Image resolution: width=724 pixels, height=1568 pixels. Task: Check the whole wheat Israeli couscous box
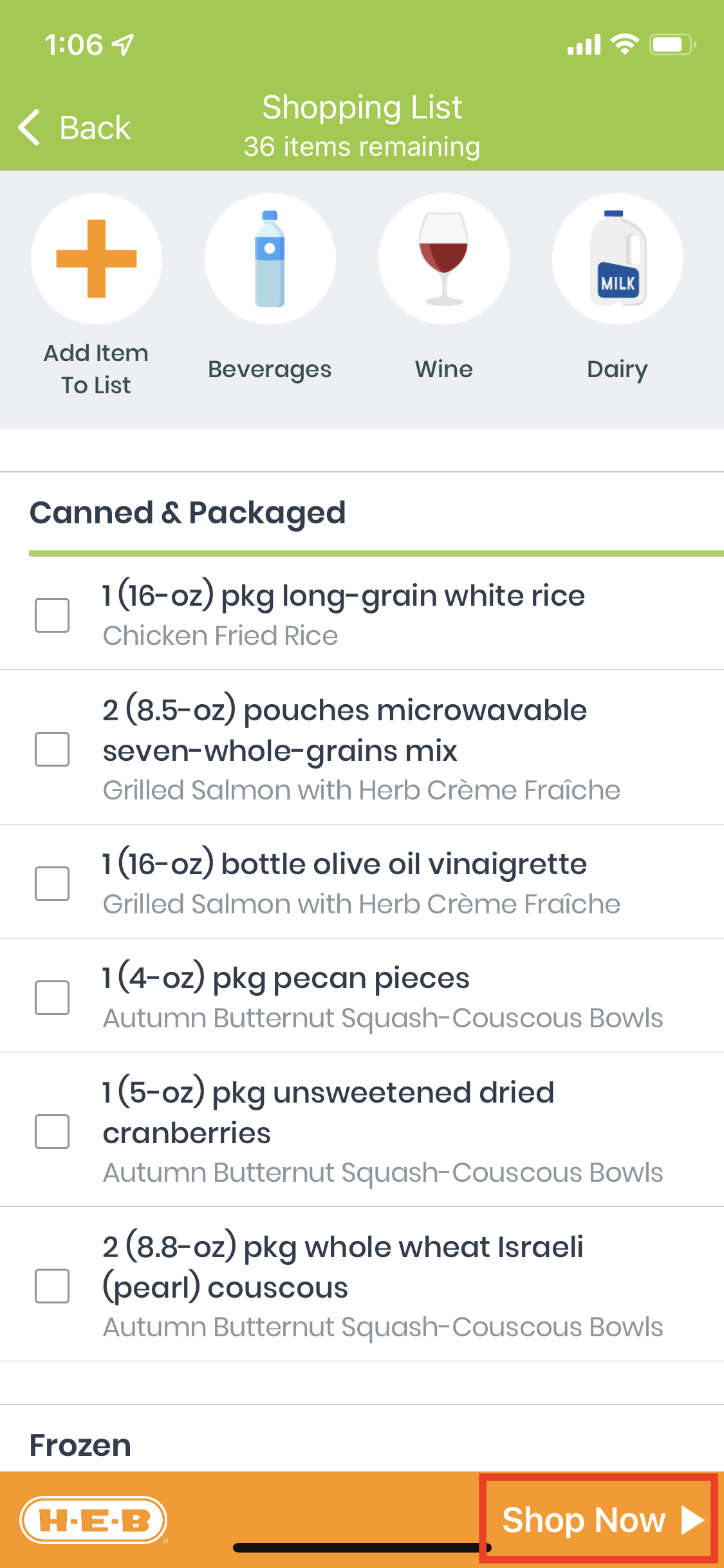tap(52, 1286)
